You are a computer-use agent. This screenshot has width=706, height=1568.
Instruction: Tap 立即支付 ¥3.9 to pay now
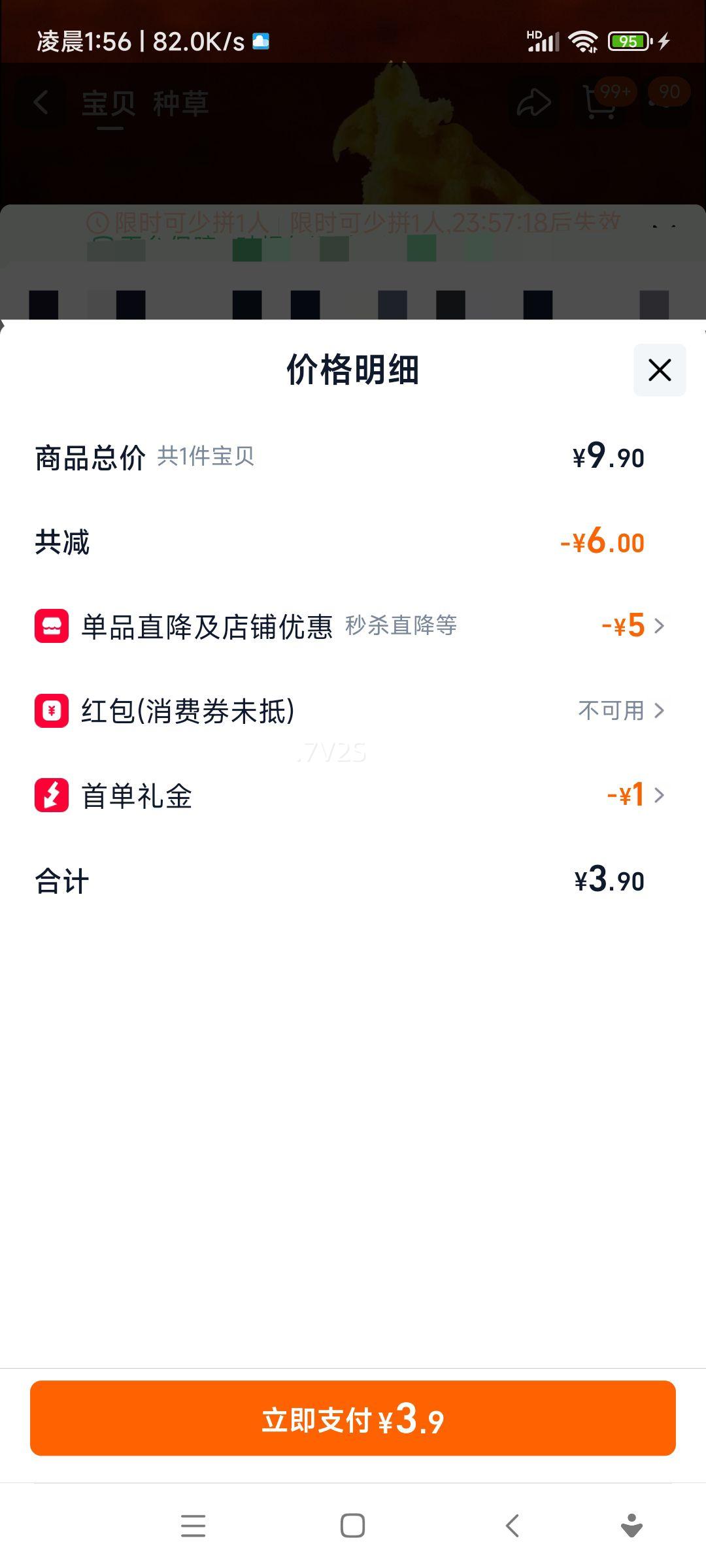(x=353, y=1418)
